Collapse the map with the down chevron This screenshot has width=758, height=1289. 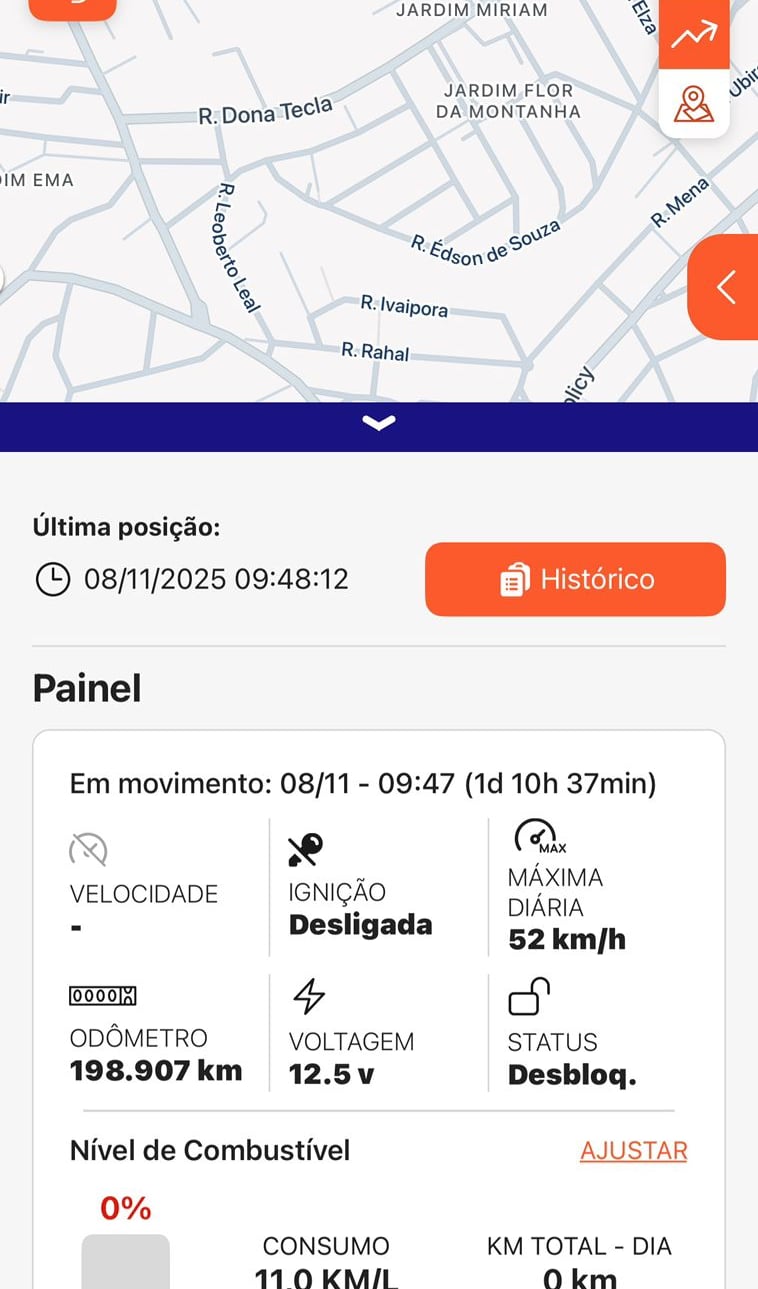pyautogui.click(x=379, y=423)
